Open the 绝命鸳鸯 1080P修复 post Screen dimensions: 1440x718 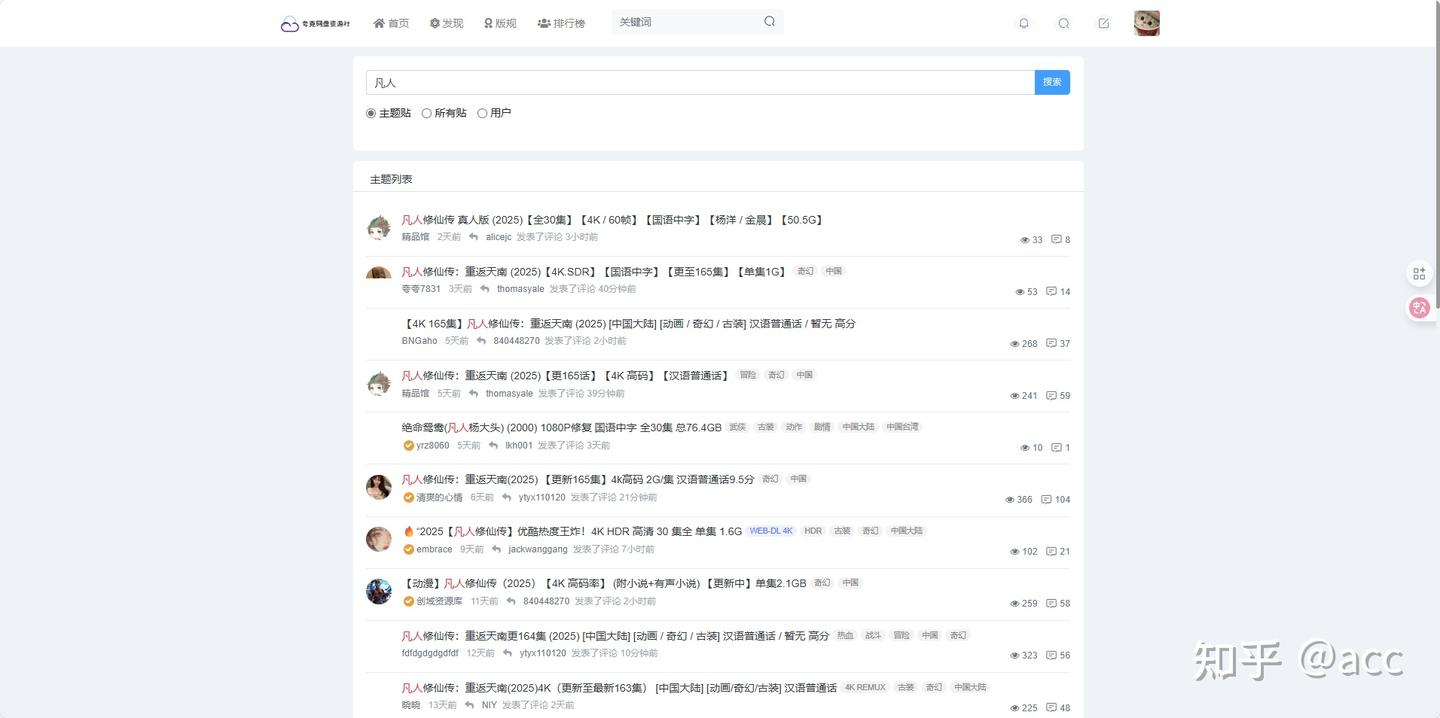(x=561, y=428)
